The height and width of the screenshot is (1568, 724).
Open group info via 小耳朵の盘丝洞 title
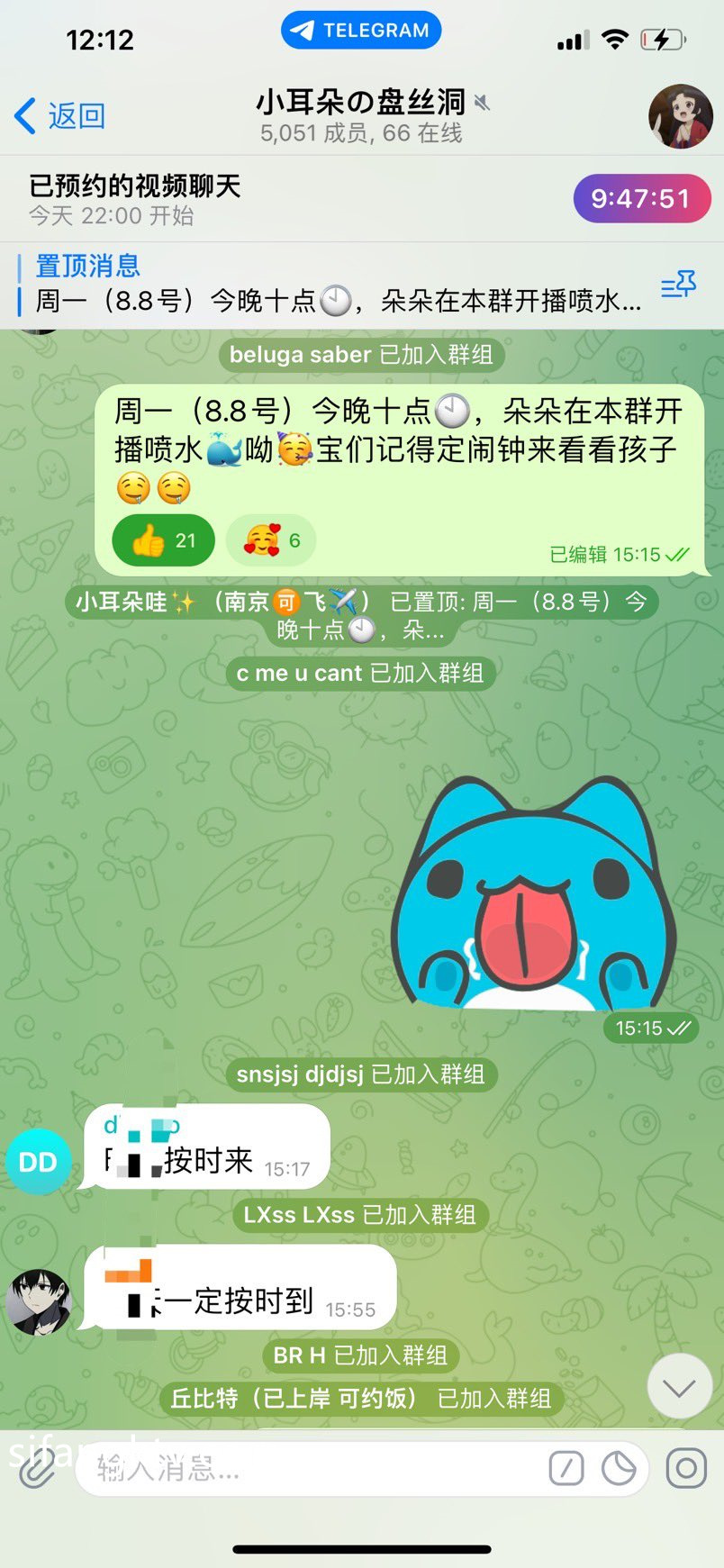[361, 103]
